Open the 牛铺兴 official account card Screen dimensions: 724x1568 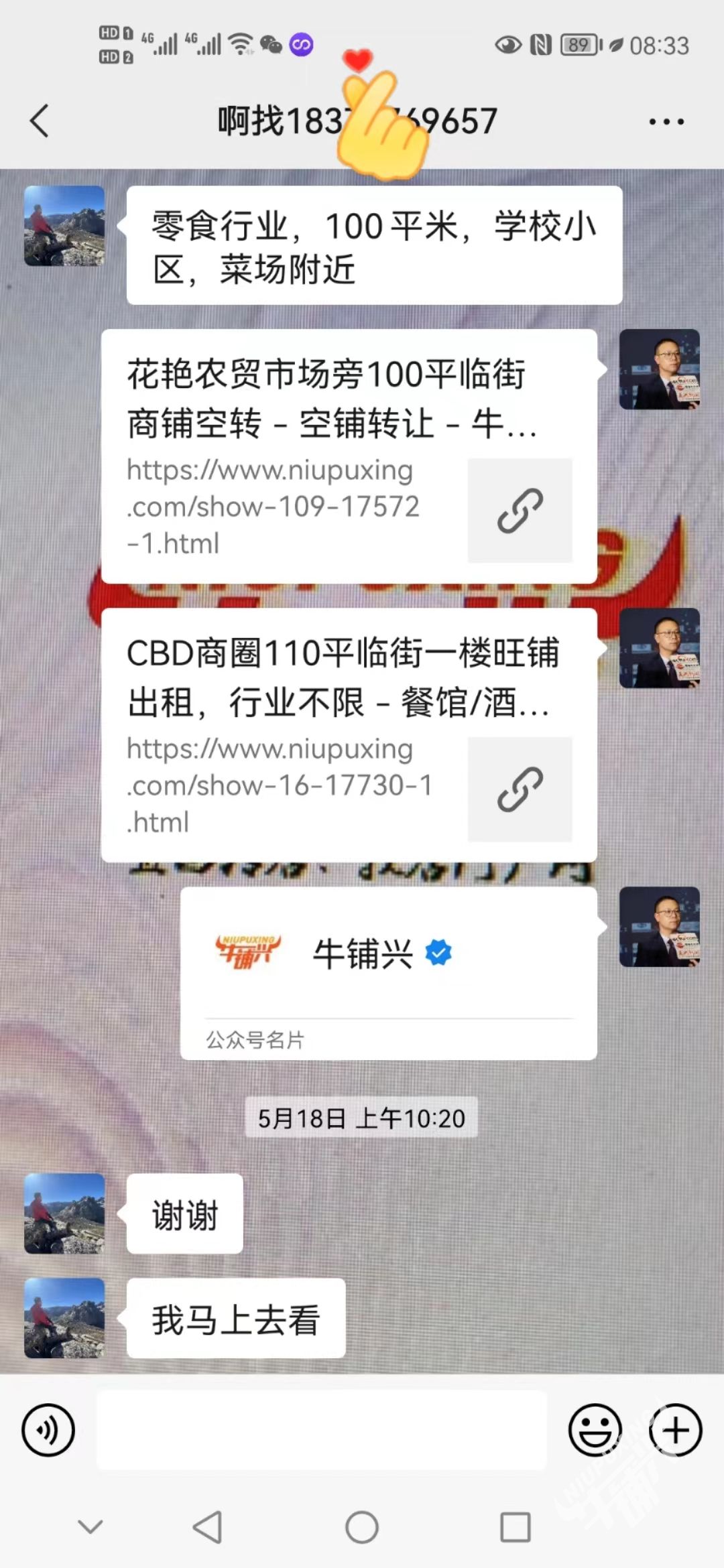click(x=388, y=973)
